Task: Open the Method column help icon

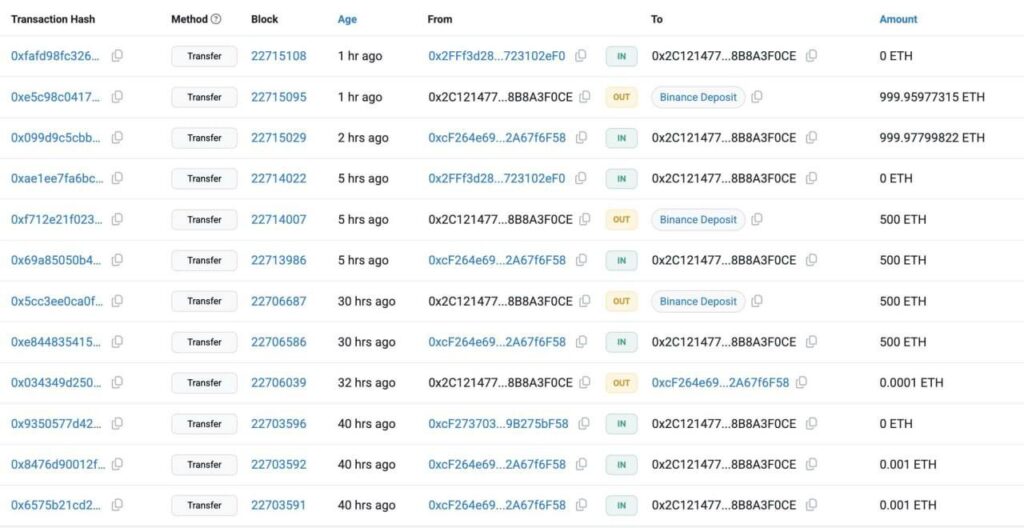Action: [x=217, y=19]
